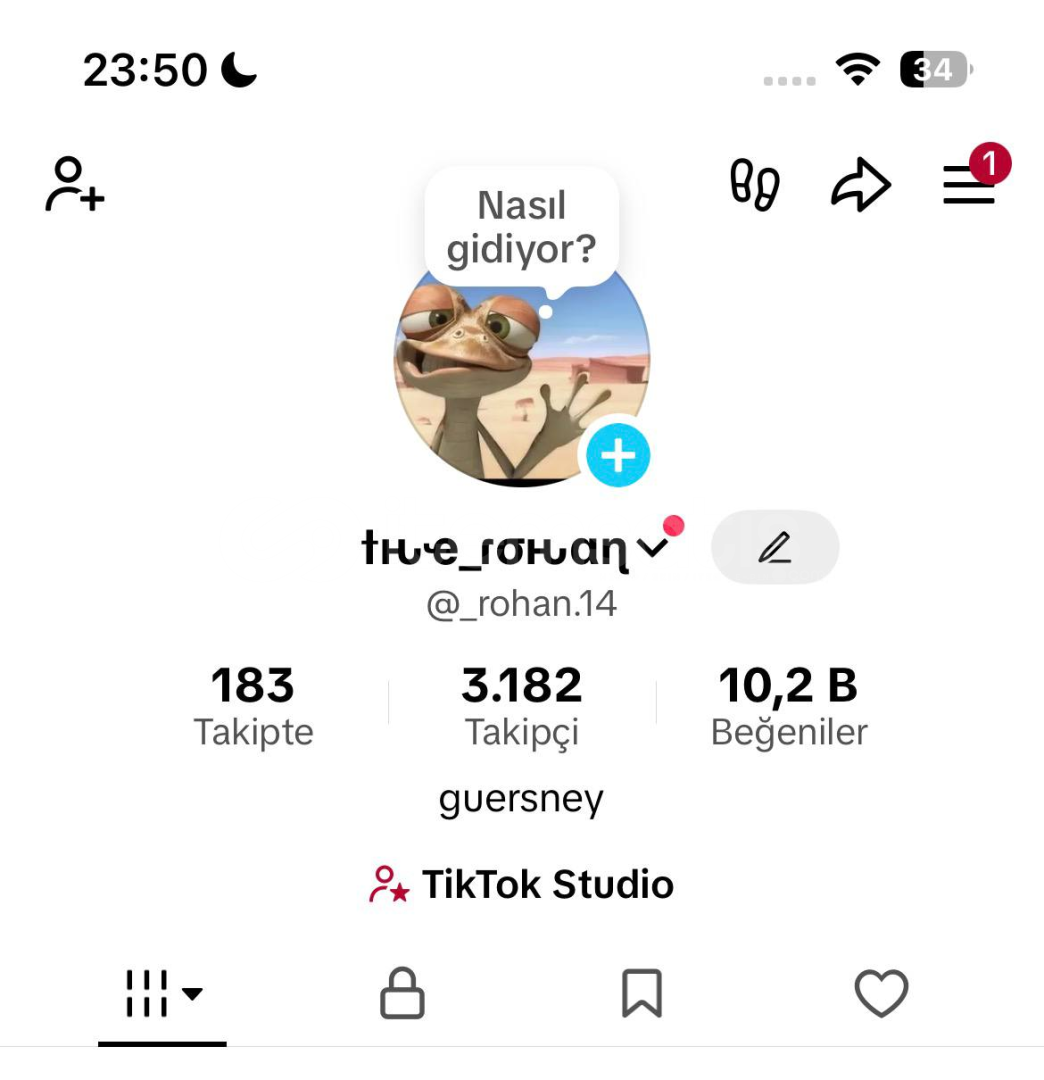
Task: Switch to the saved bookmarks tab
Action: tap(641, 994)
